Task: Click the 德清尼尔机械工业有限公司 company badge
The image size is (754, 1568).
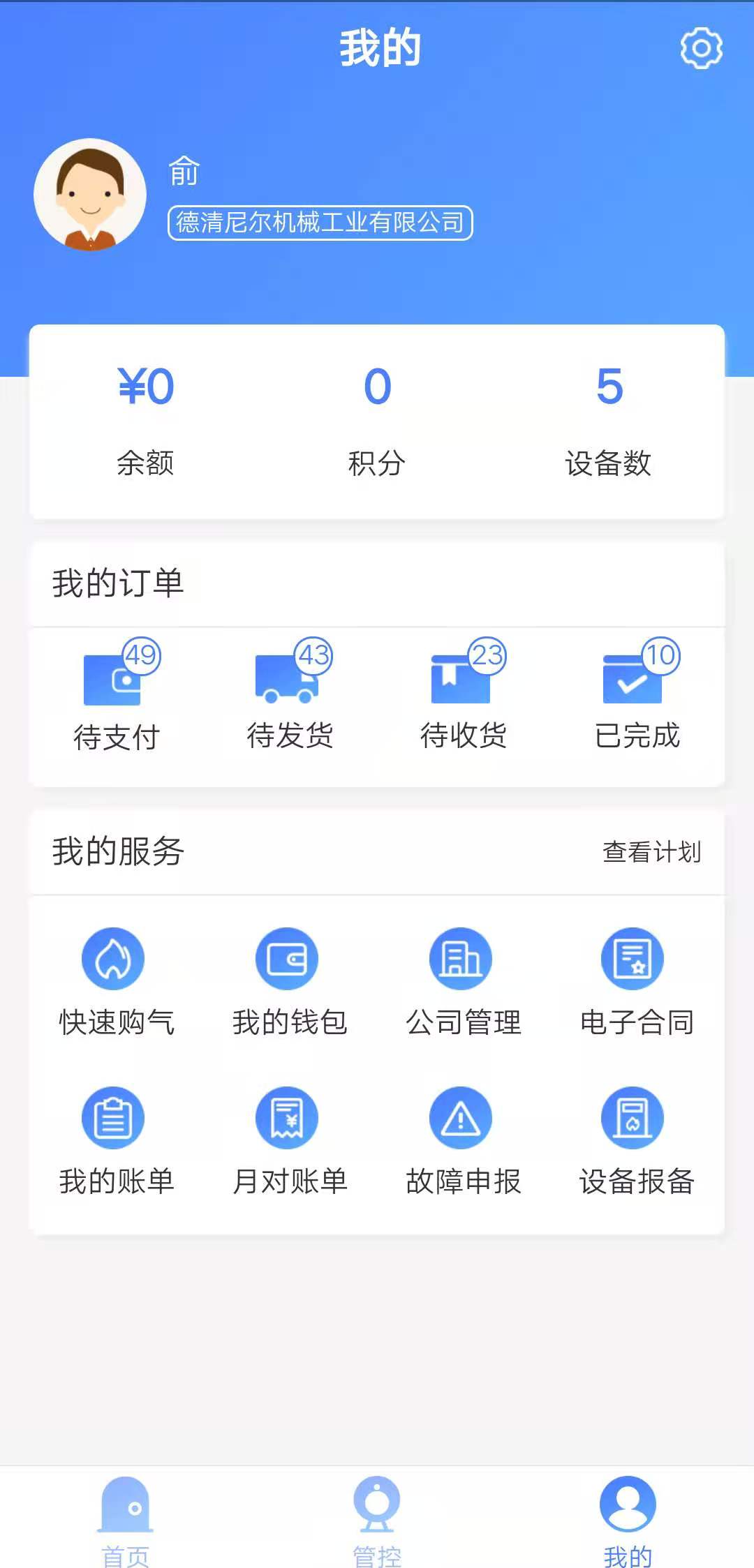Action: tap(320, 222)
